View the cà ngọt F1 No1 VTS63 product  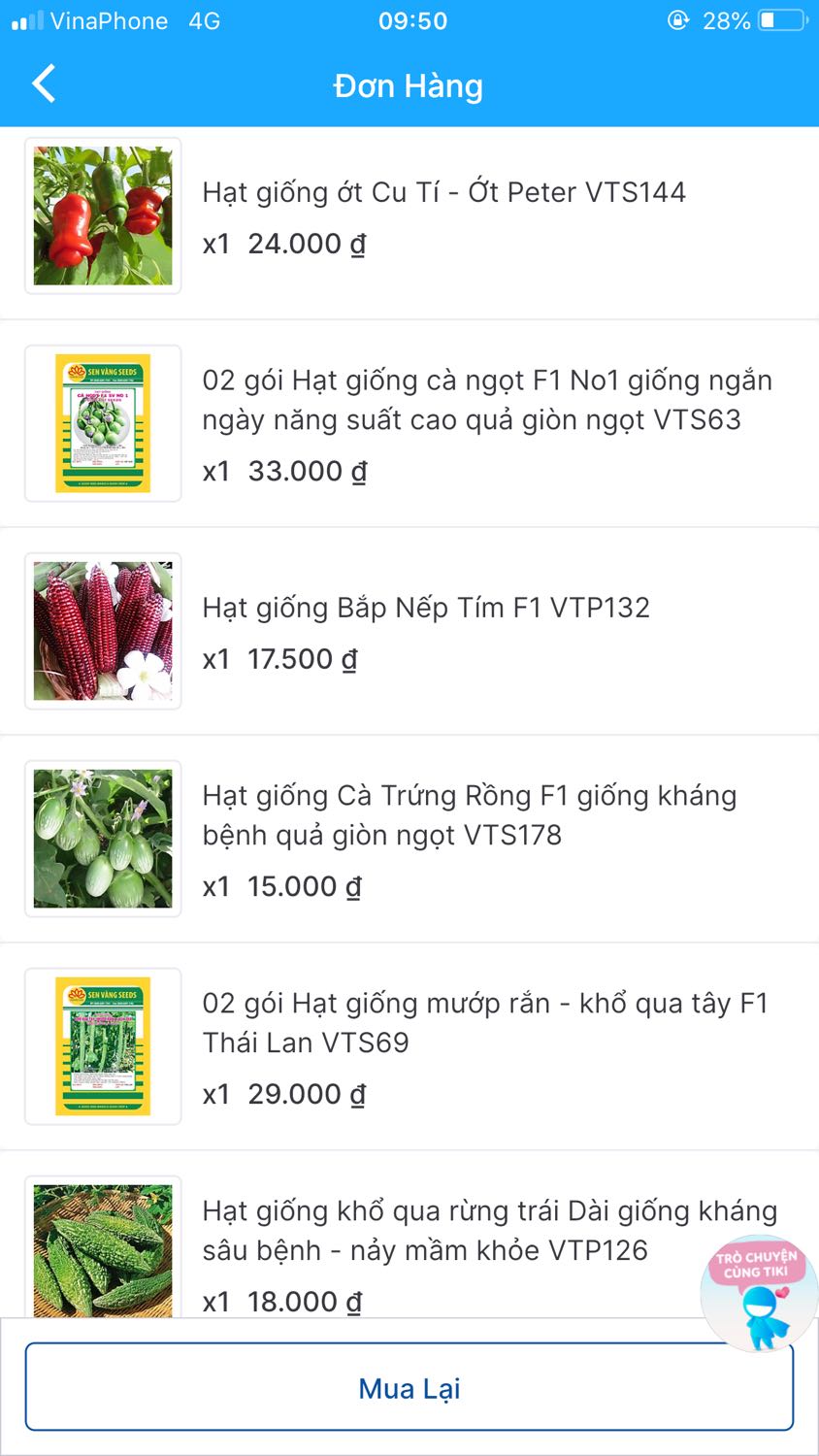tap(485, 401)
